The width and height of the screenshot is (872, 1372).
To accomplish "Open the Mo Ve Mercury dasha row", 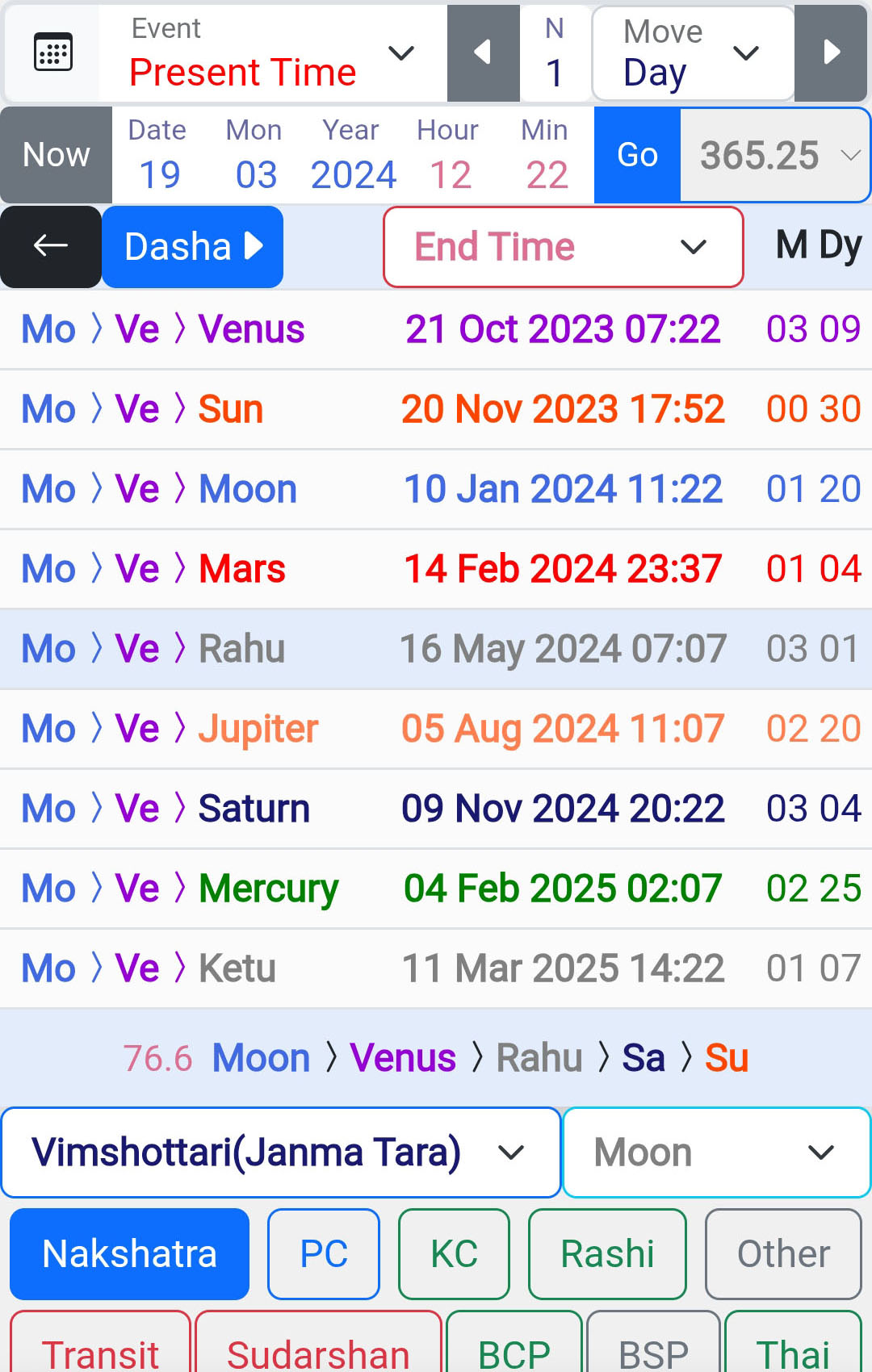I will pyautogui.click(x=436, y=889).
